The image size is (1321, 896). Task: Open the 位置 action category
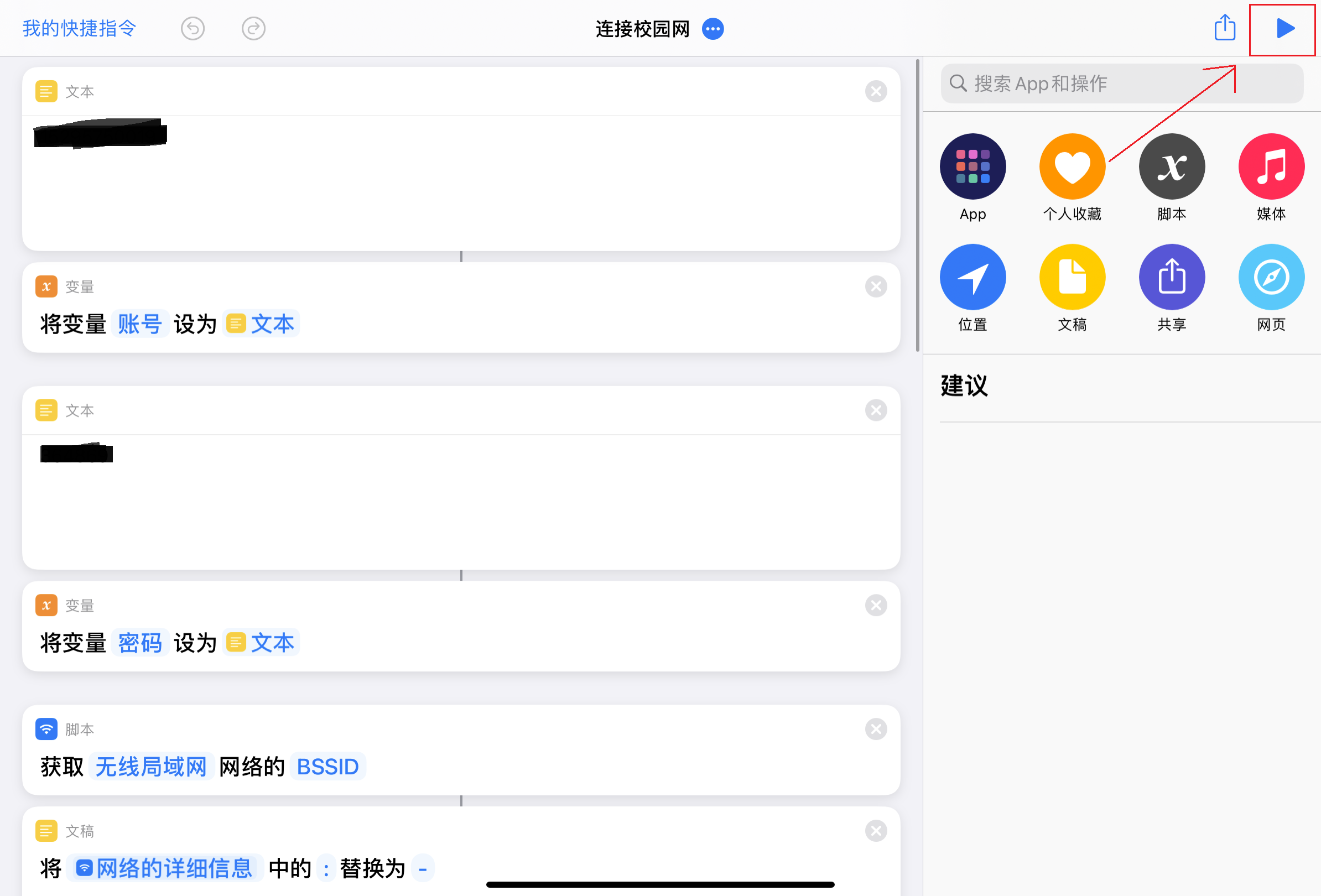972,277
